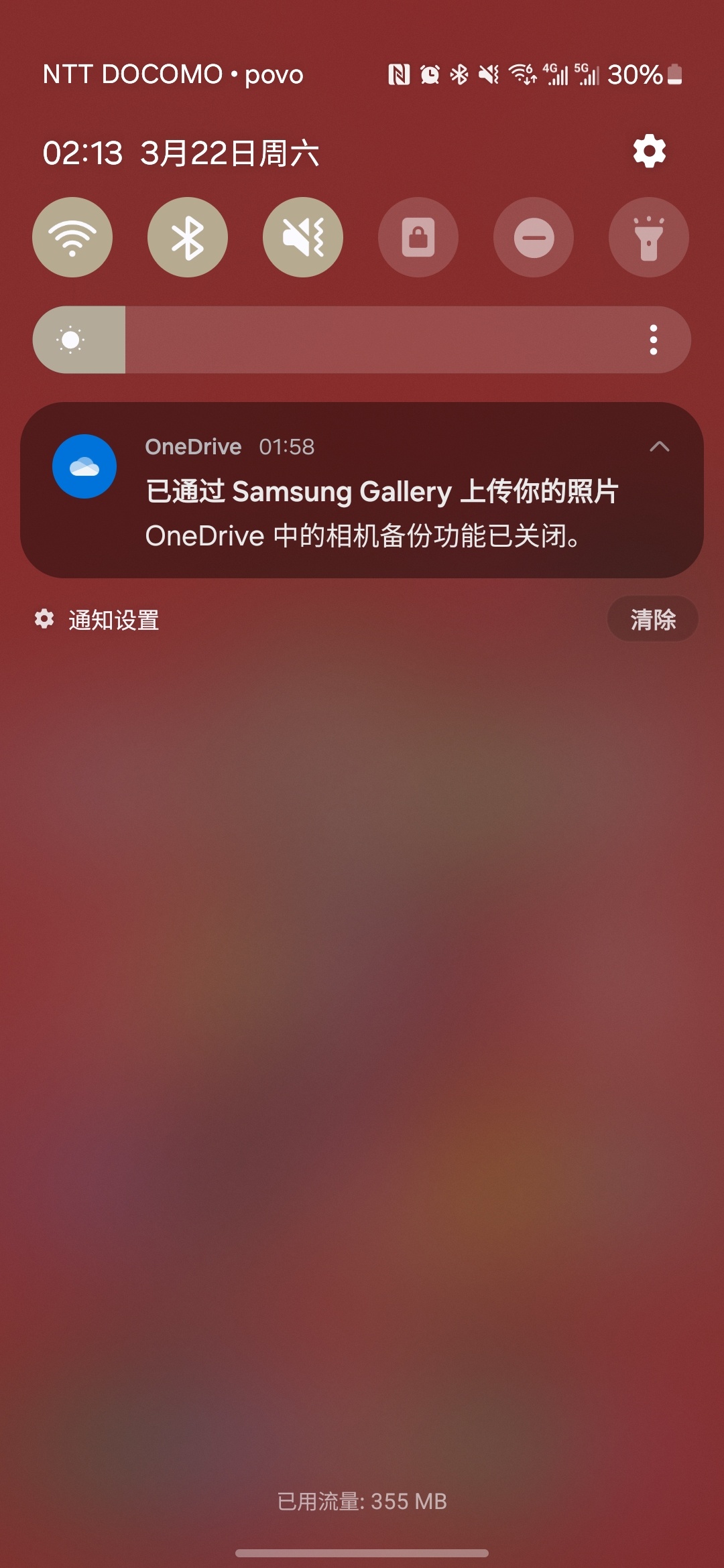This screenshot has height=1568, width=724.
Task: Enable Do Not Disturb mode
Action: point(534,237)
